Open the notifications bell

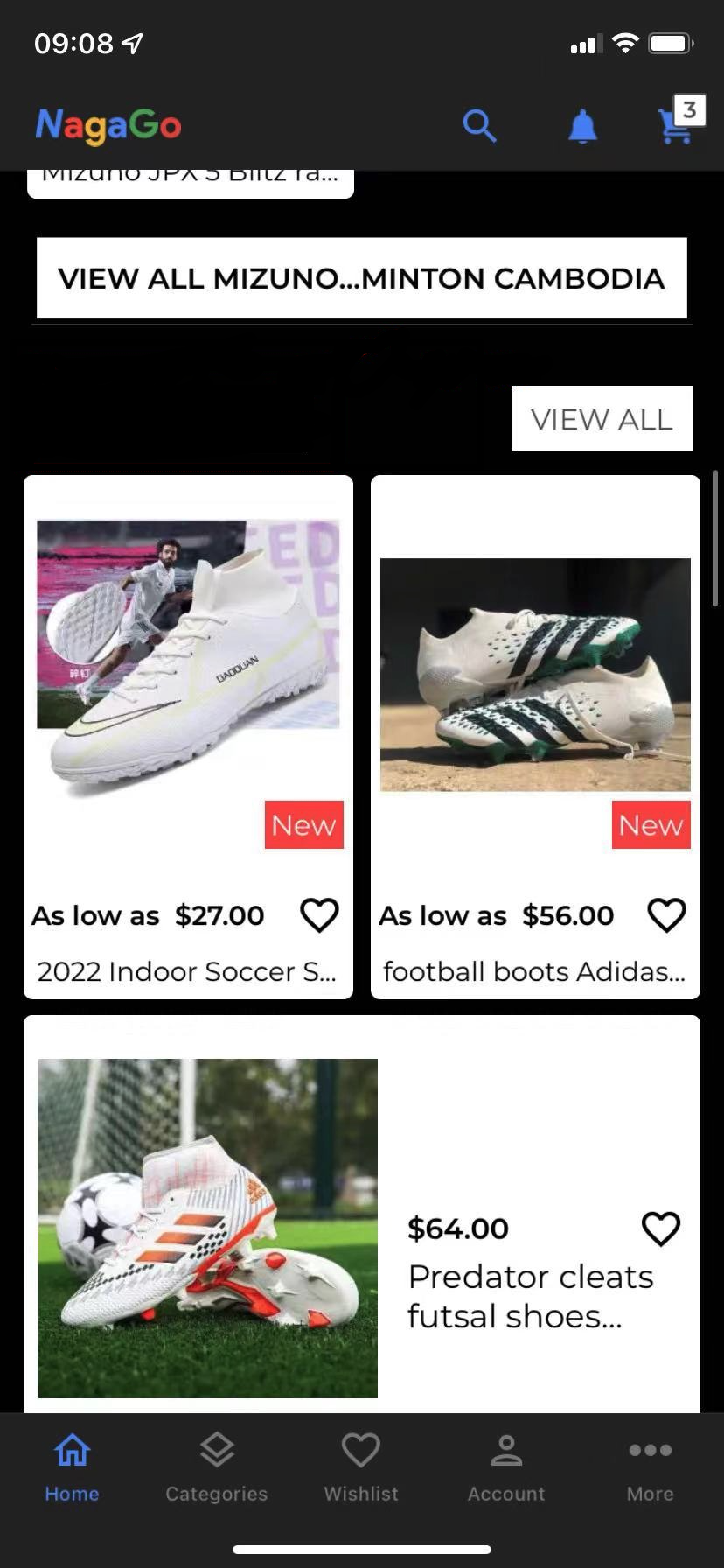582,127
